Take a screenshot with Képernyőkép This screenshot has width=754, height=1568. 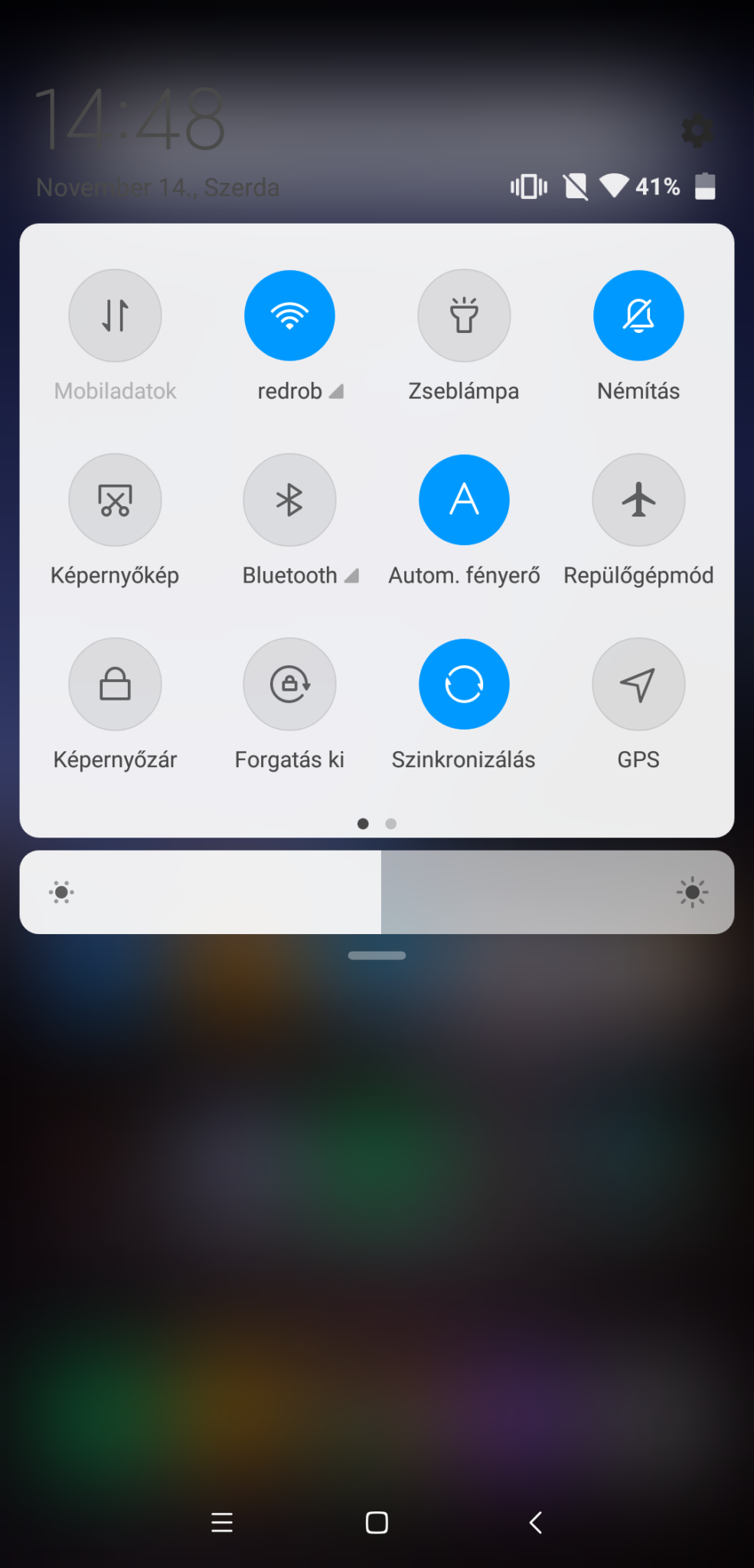click(x=115, y=500)
